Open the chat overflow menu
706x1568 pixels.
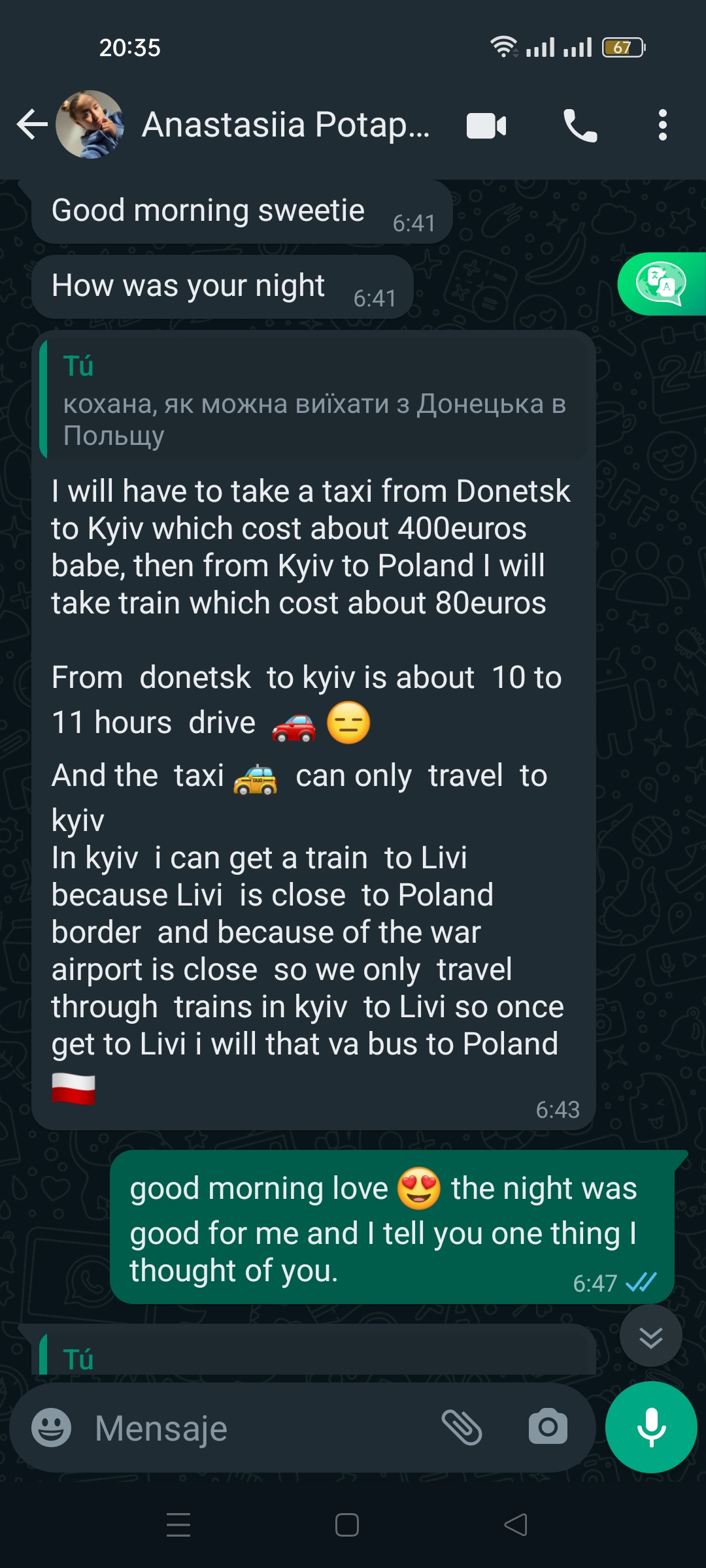[663, 125]
